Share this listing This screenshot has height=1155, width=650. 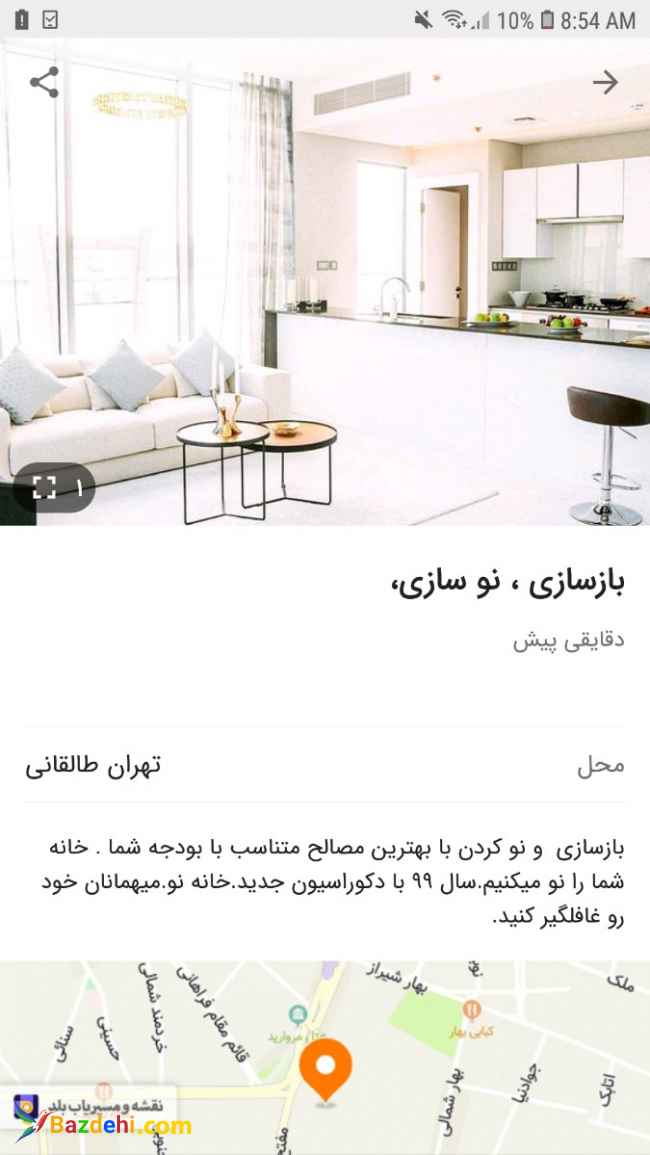tap(44, 83)
